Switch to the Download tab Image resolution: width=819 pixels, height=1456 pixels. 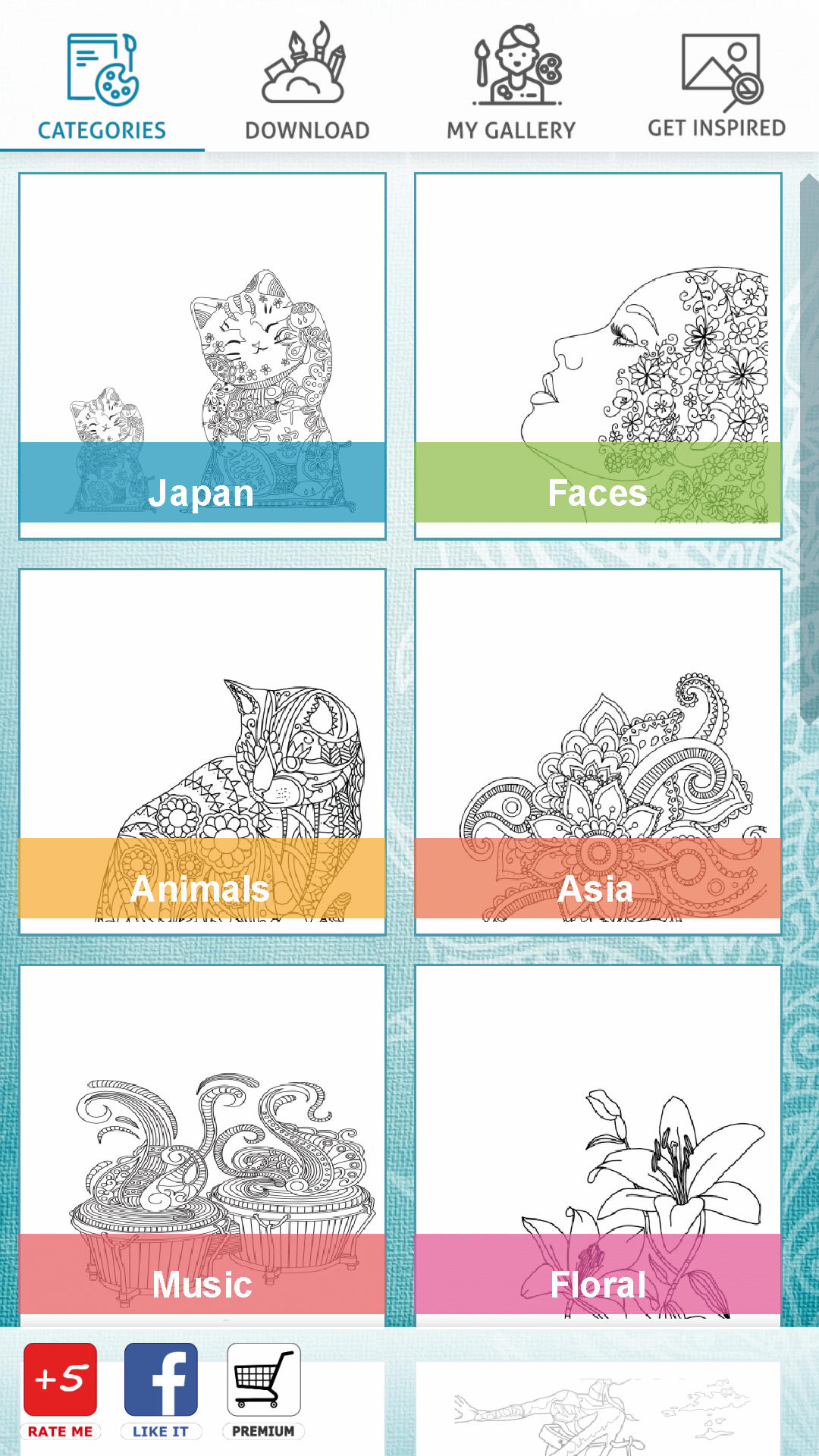tap(306, 82)
